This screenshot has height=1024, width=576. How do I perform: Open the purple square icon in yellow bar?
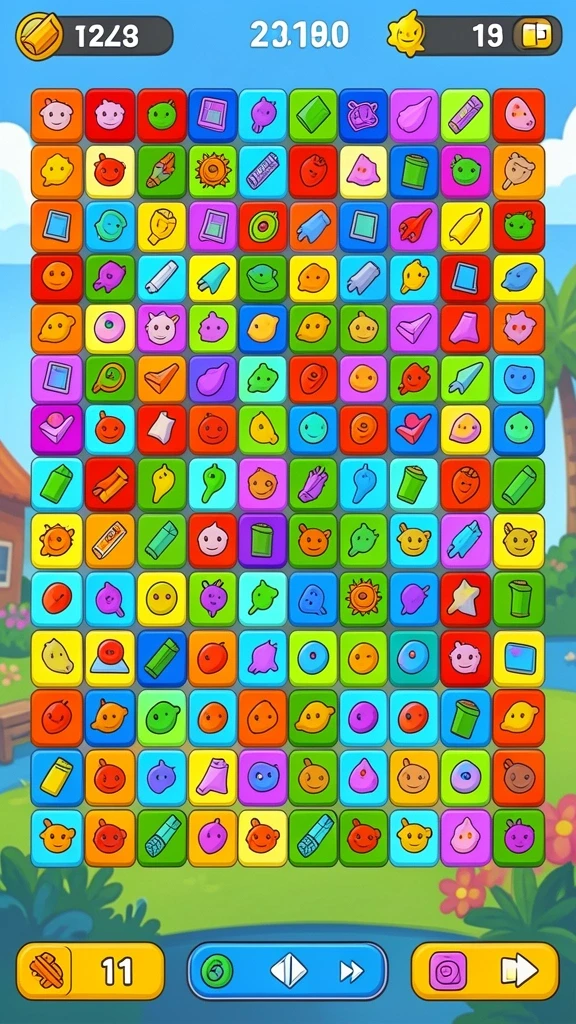pyautogui.click(x=448, y=971)
